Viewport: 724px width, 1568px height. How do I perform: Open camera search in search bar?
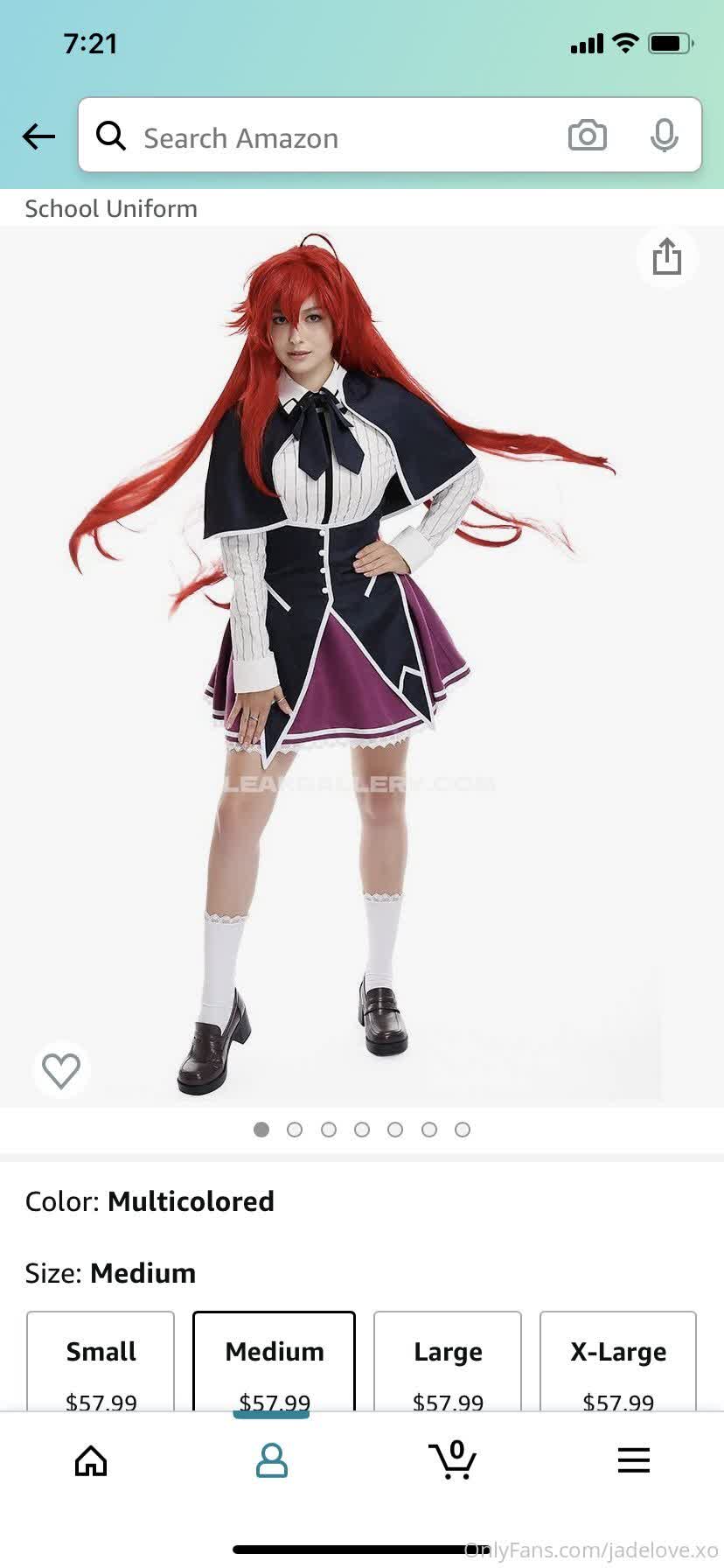(587, 136)
